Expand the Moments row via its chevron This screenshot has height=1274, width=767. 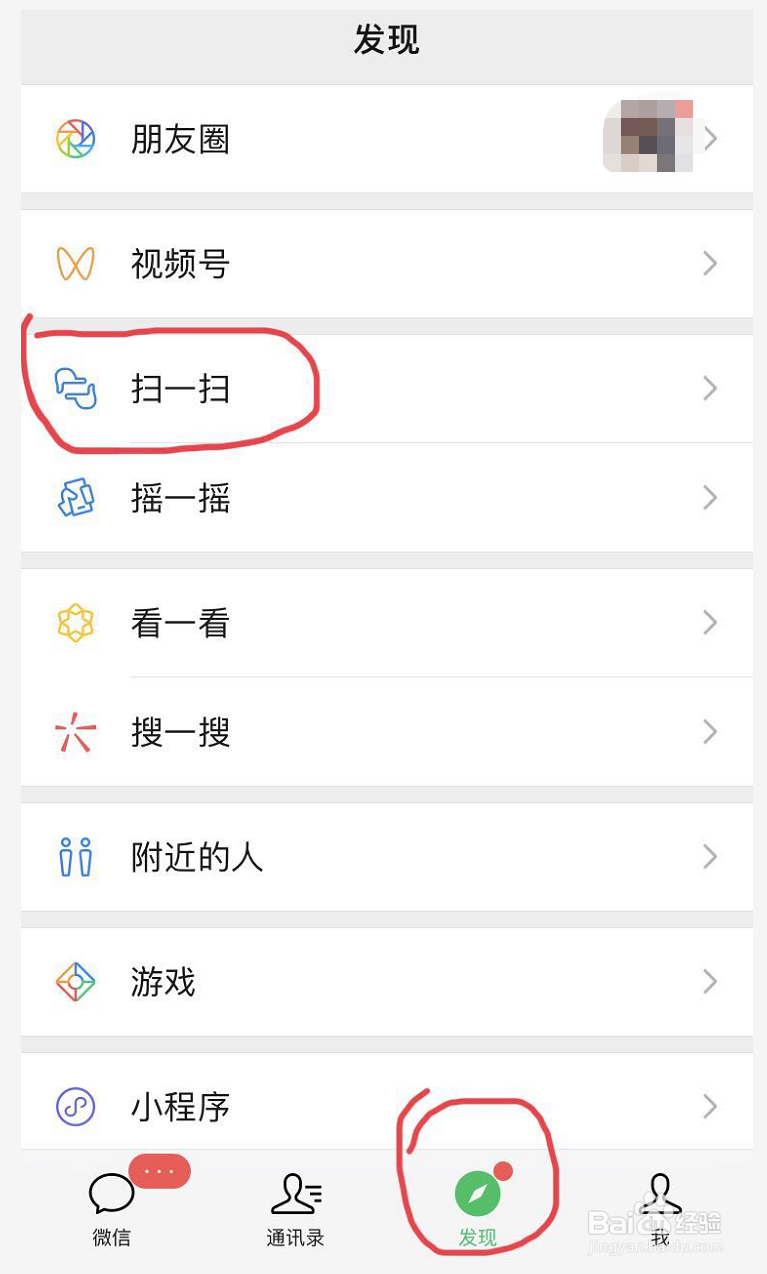(710, 138)
